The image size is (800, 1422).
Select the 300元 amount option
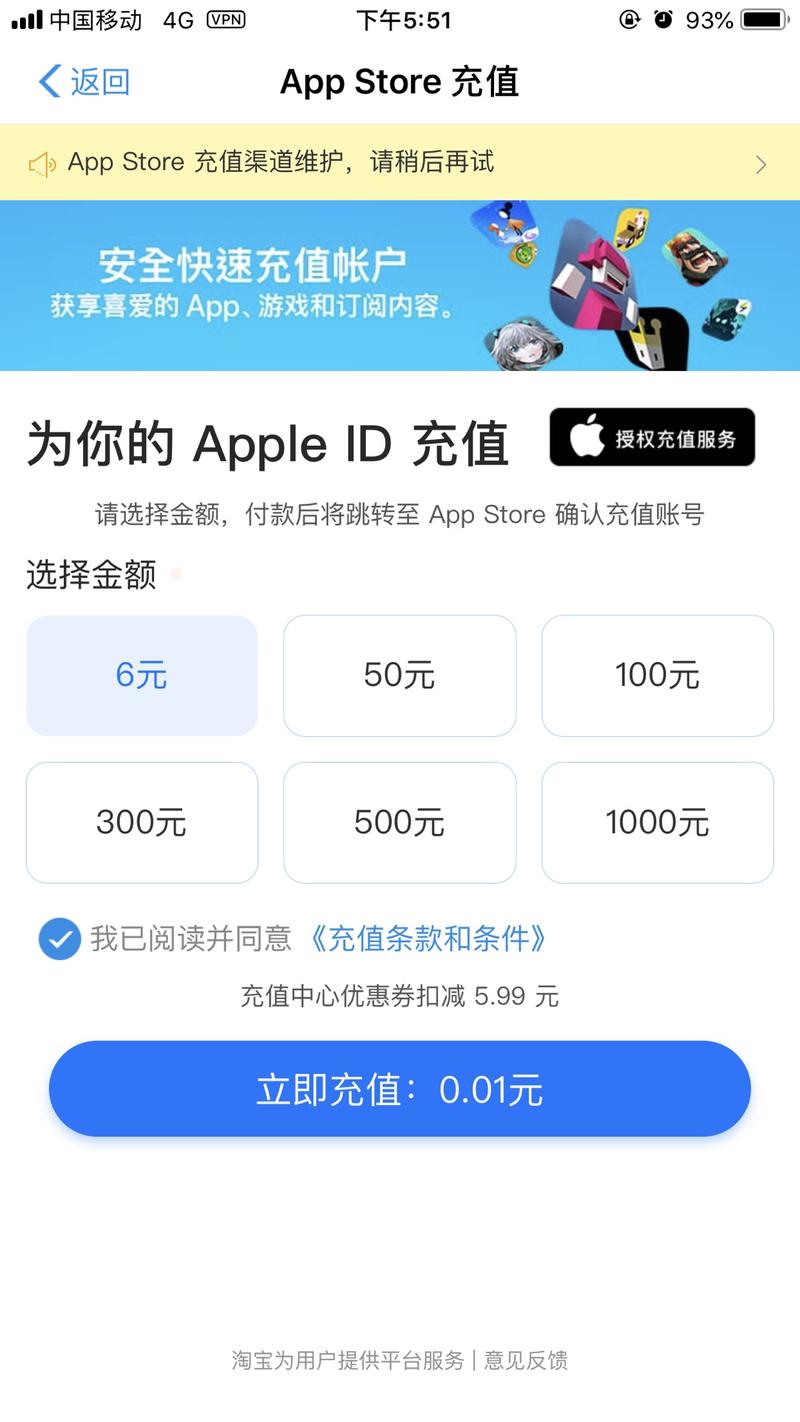tap(141, 822)
